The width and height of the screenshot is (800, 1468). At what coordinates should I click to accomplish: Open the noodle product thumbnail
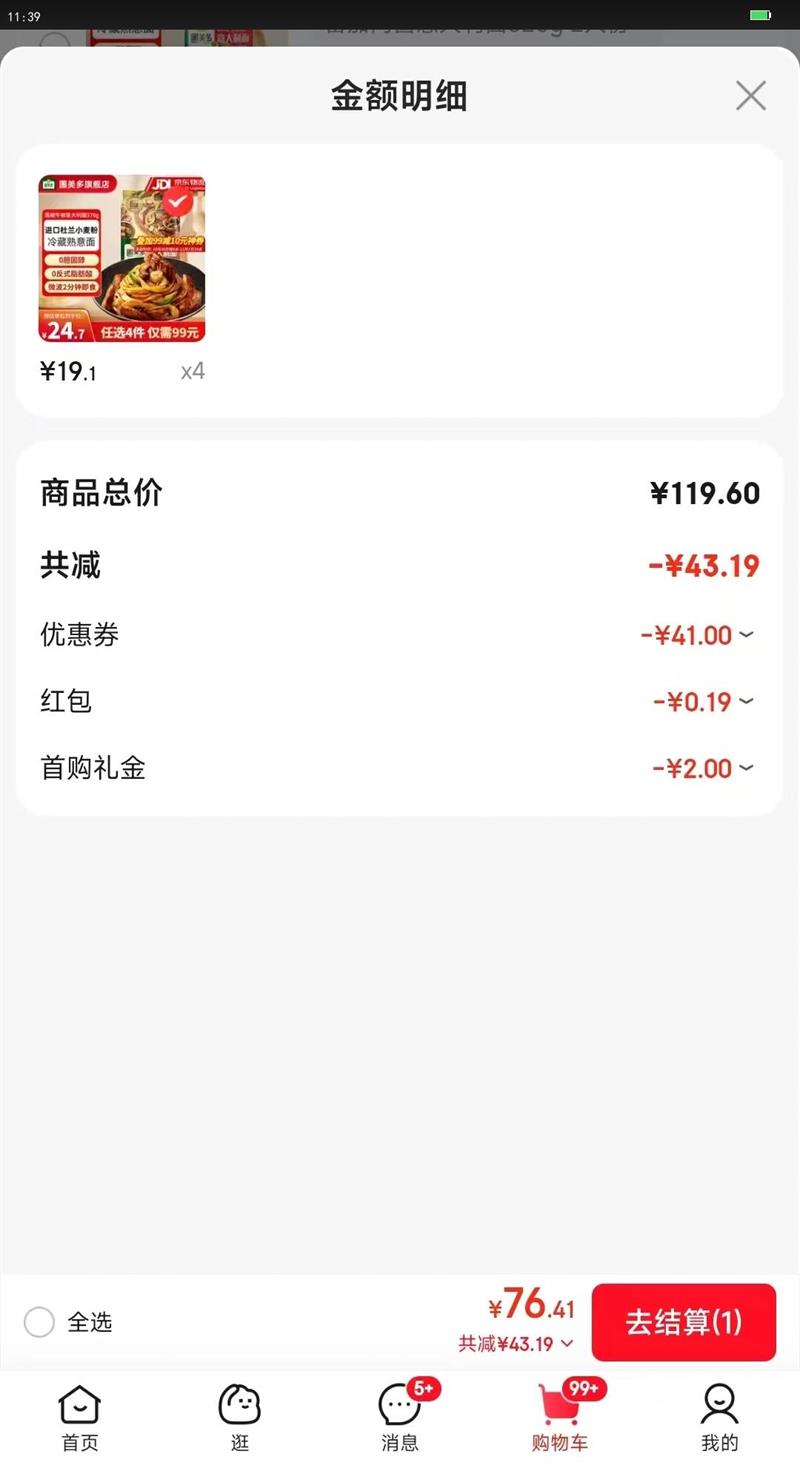click(122, 260)
